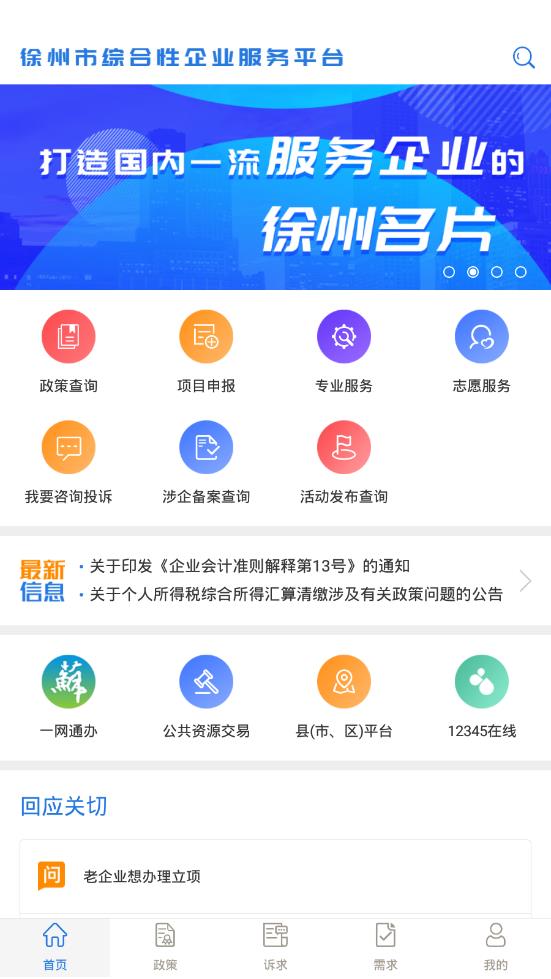Open the search icon in the header
The image size is (551, 979).
pos(524,57)
